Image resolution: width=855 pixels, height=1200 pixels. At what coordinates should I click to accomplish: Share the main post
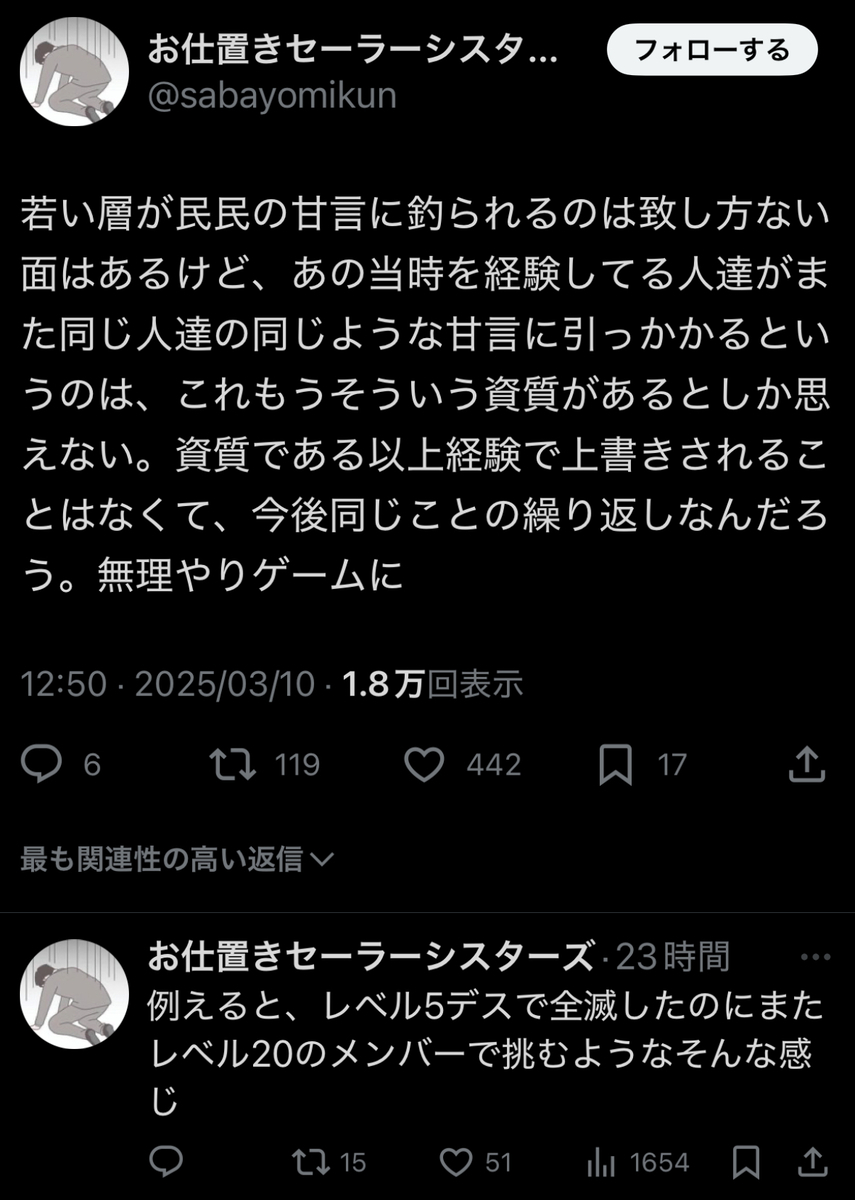806,765
